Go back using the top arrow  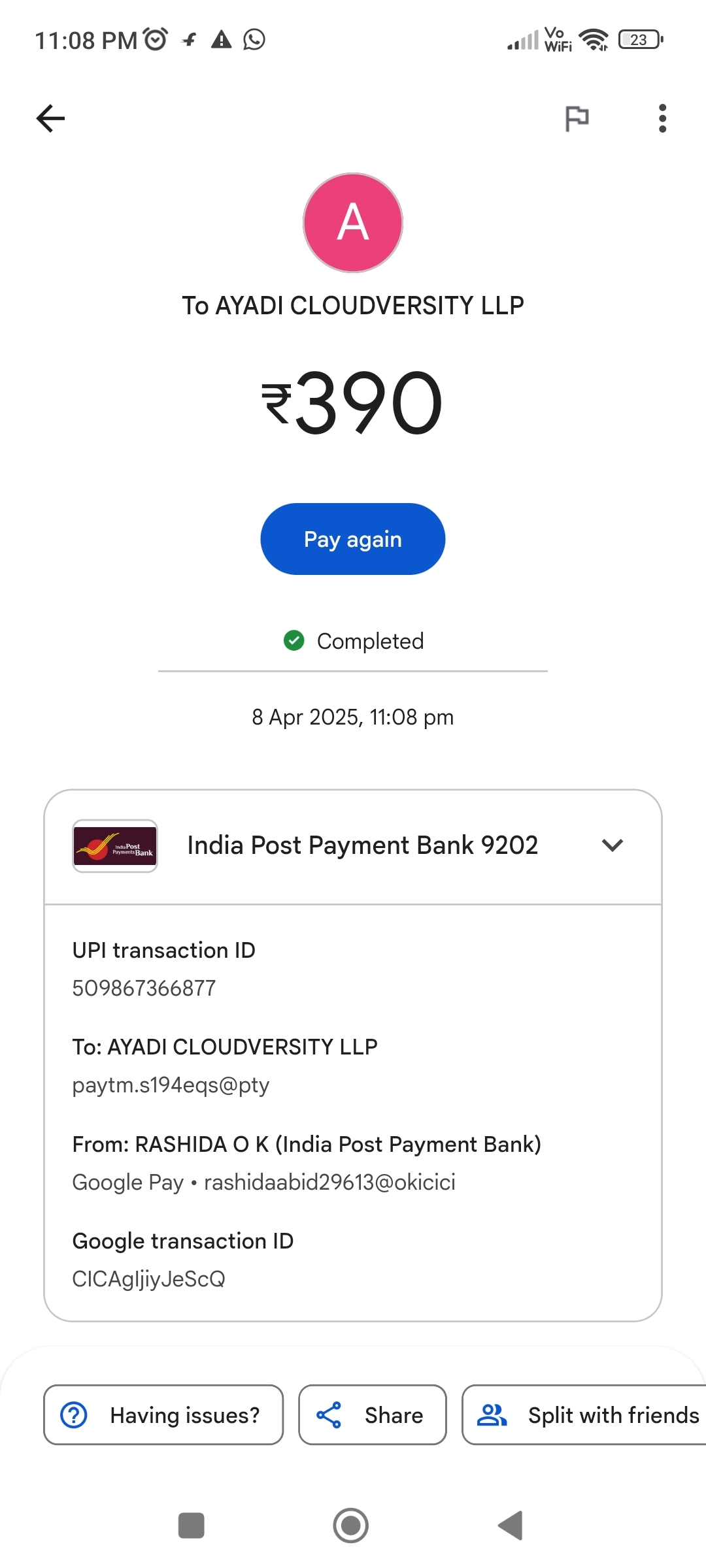click(x=50, y=118)
